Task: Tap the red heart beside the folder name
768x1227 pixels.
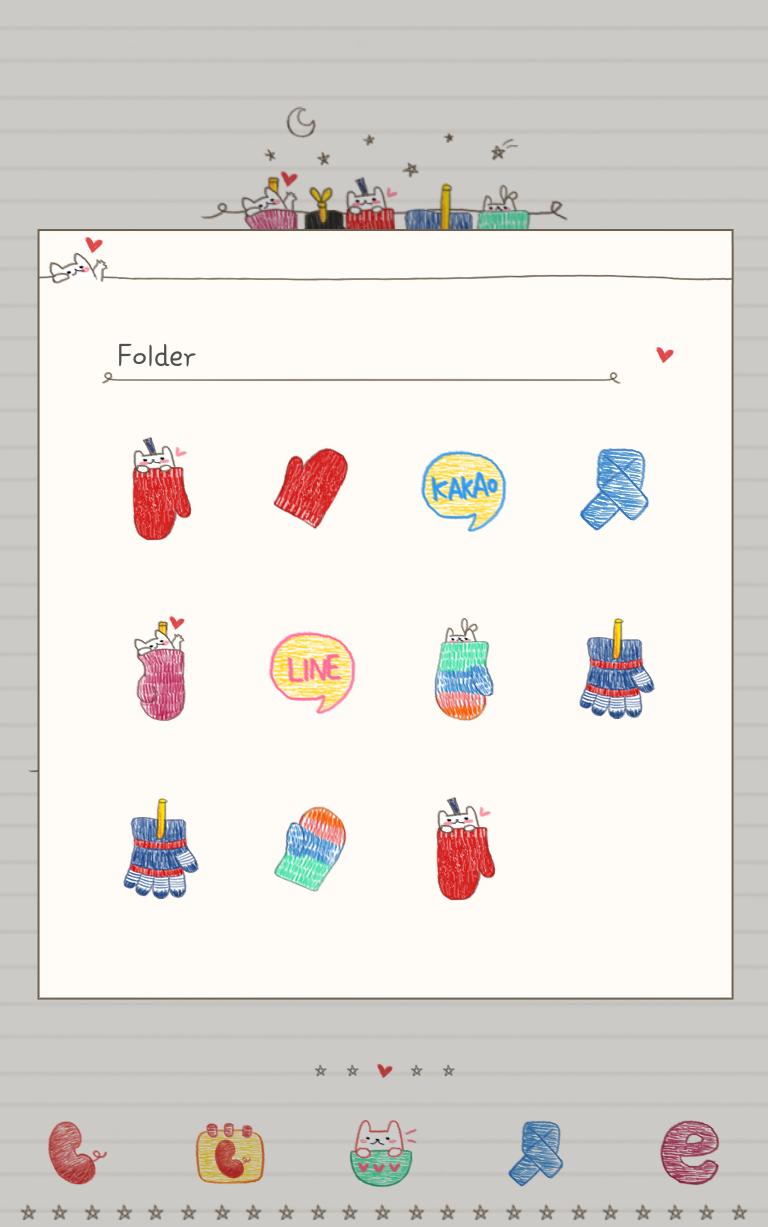Action: point(664,355)
